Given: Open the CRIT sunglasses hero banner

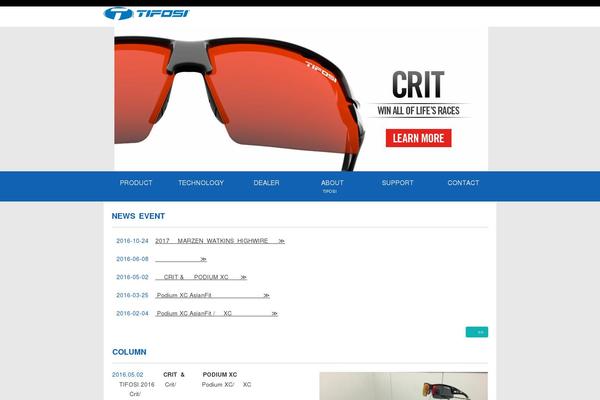Looking at the screenshot, I should click(250, 100).
